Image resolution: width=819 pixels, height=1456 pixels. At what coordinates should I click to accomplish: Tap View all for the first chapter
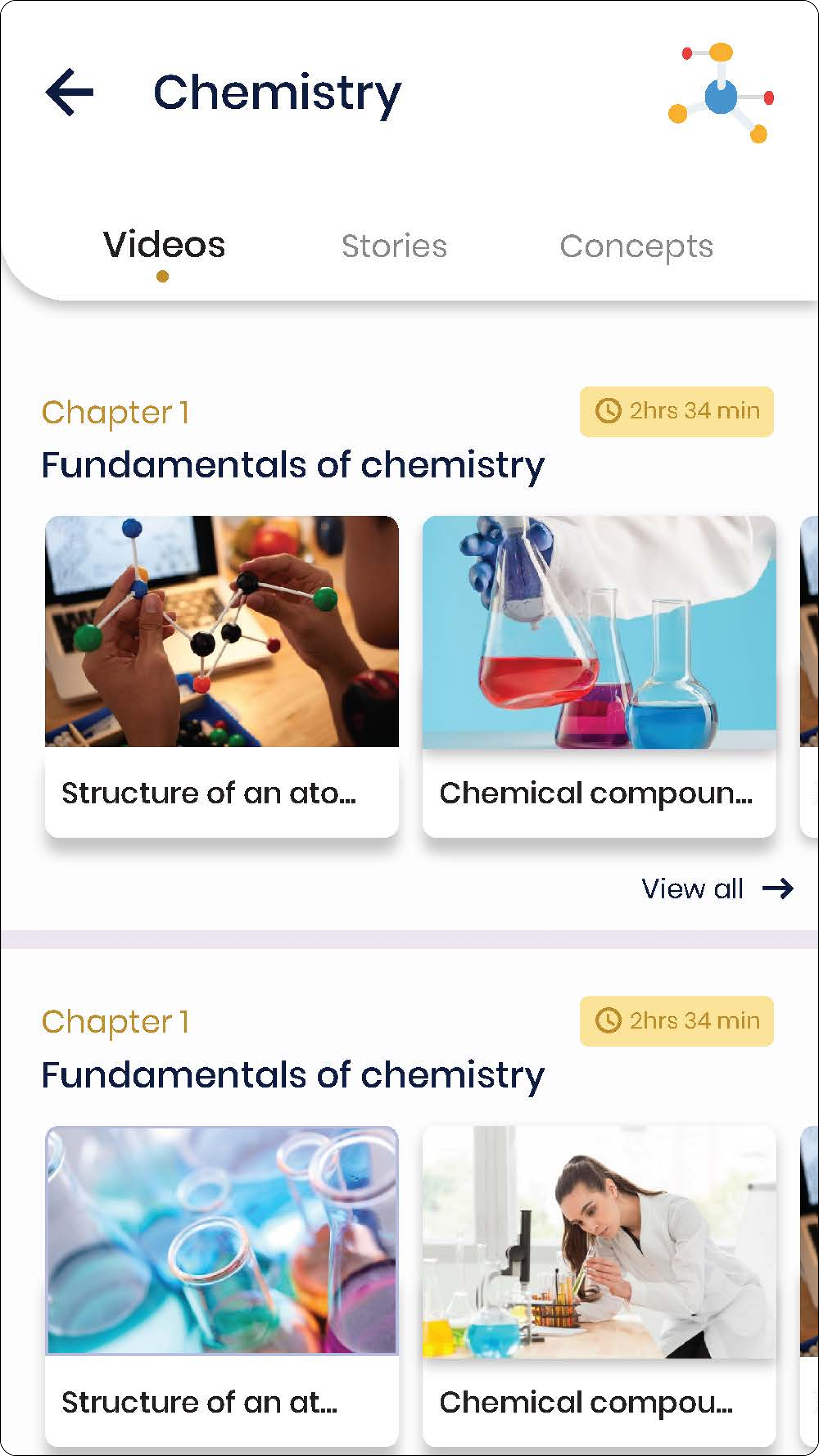(x=717, y=888)
